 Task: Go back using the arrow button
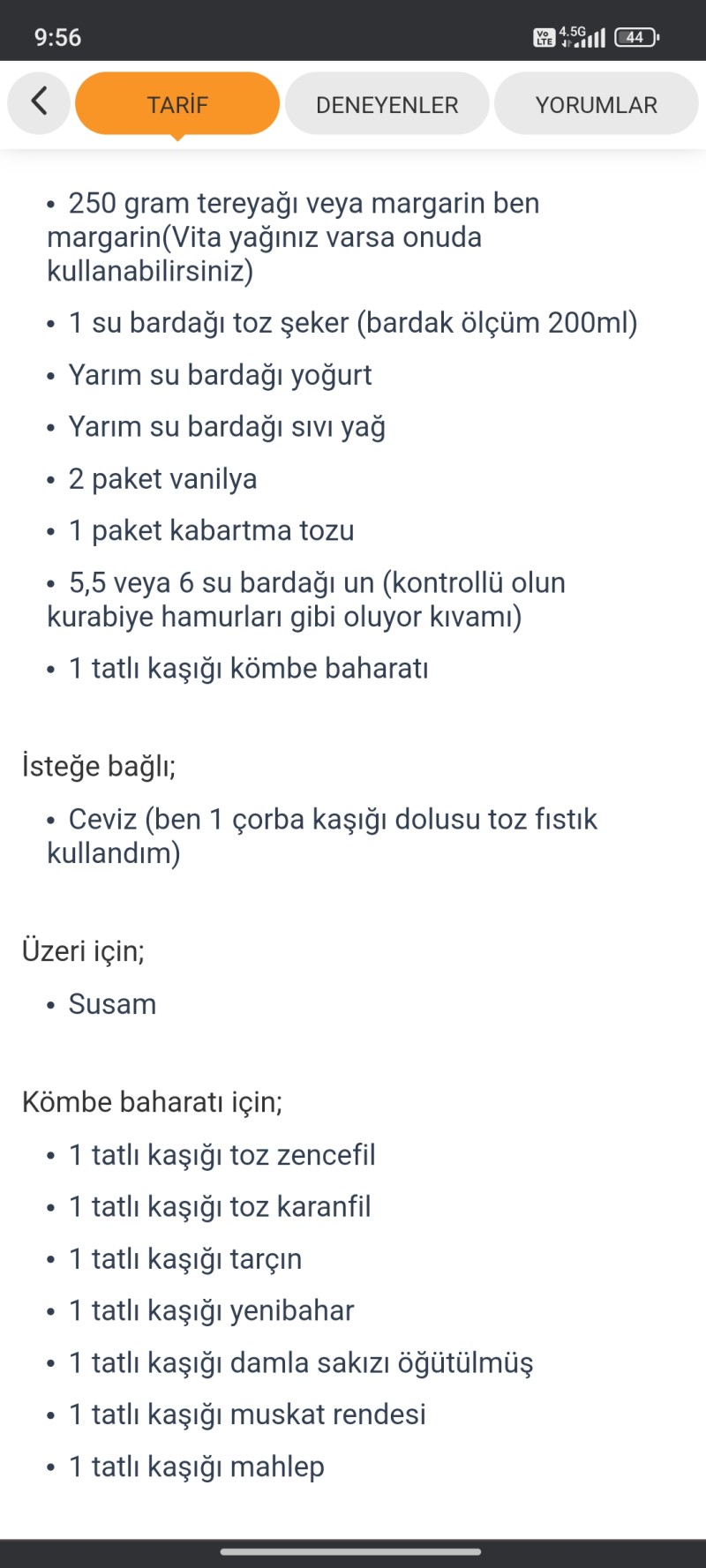tap(39, 102)
